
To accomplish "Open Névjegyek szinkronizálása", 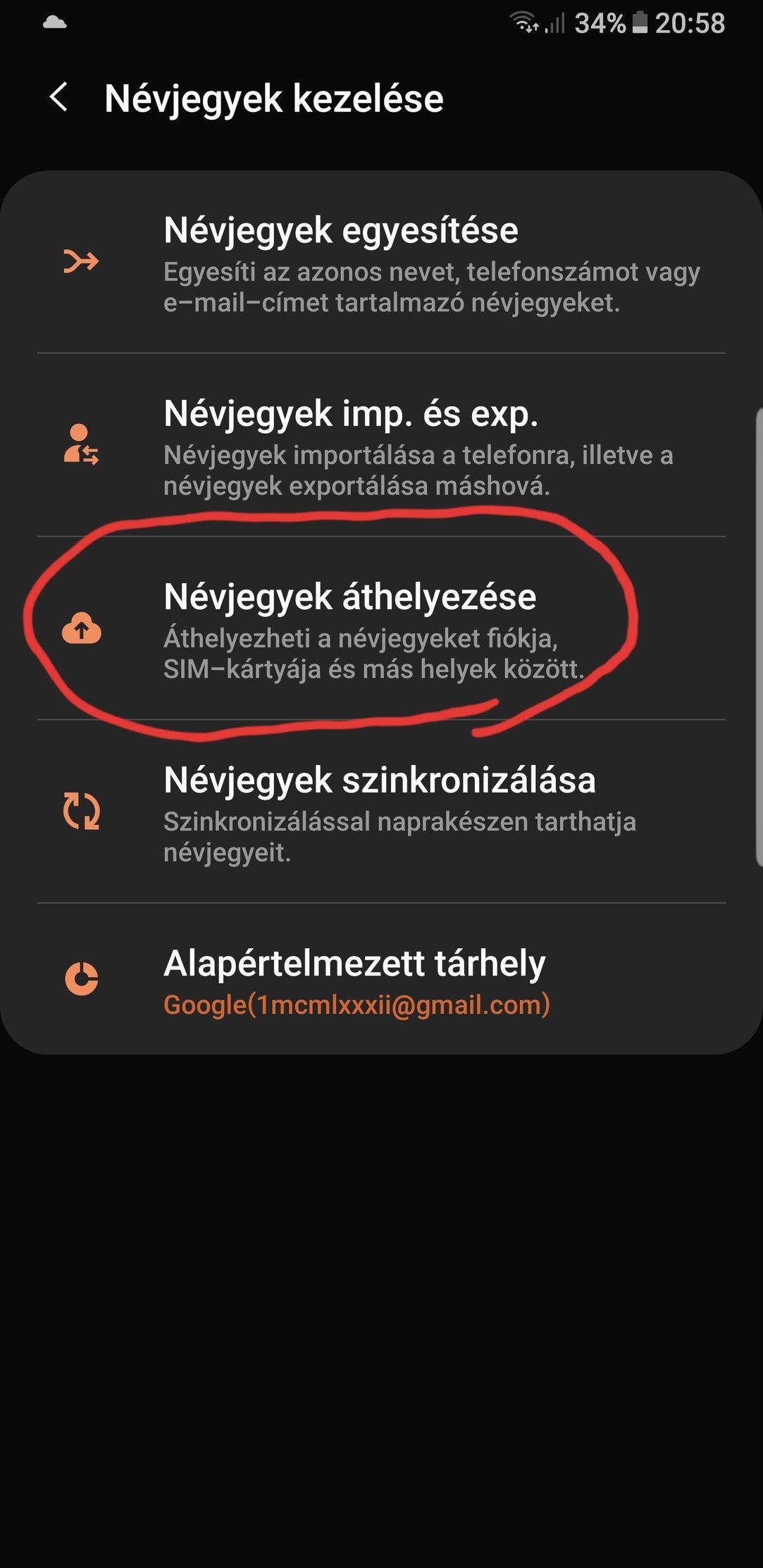I will coord(381,811).
